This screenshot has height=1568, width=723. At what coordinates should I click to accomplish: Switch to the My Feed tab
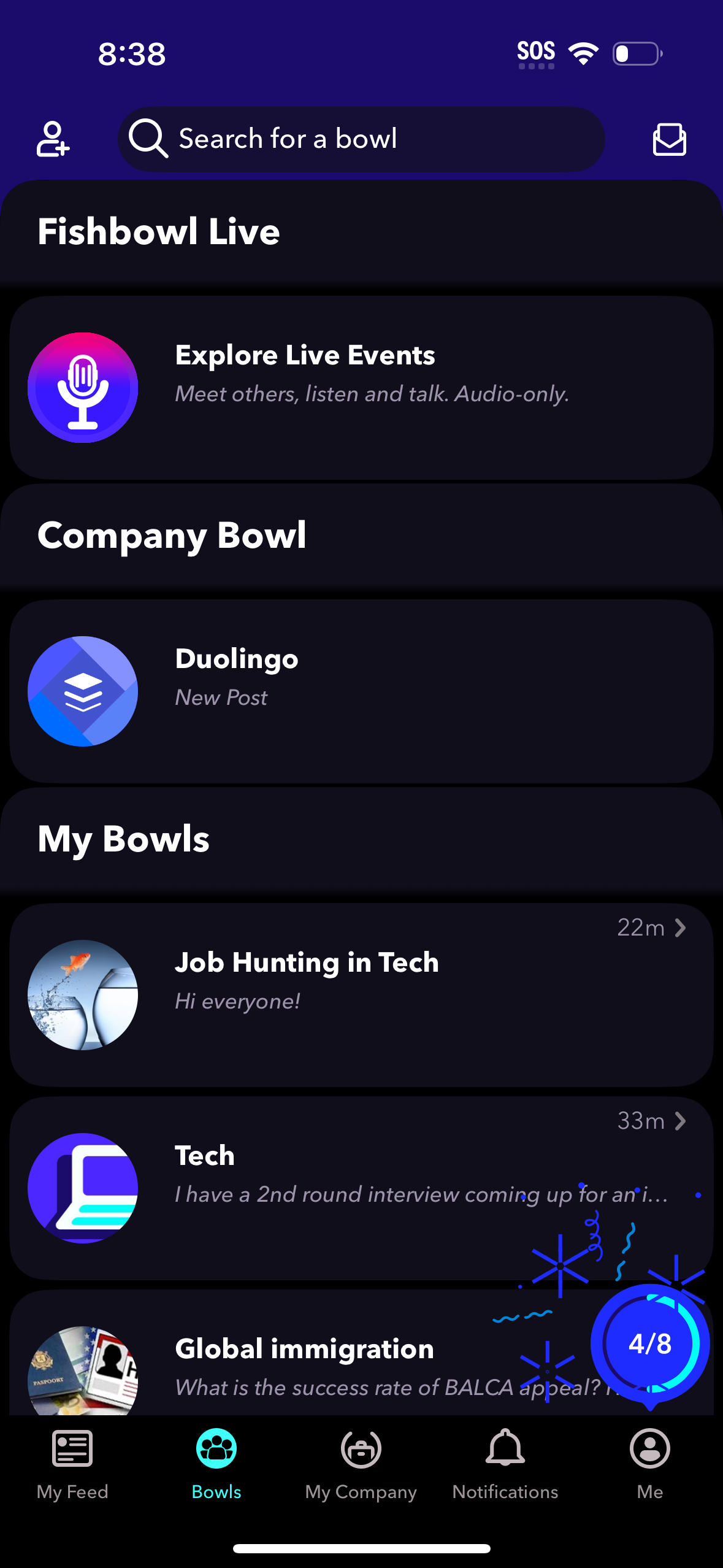[72, 1466]
